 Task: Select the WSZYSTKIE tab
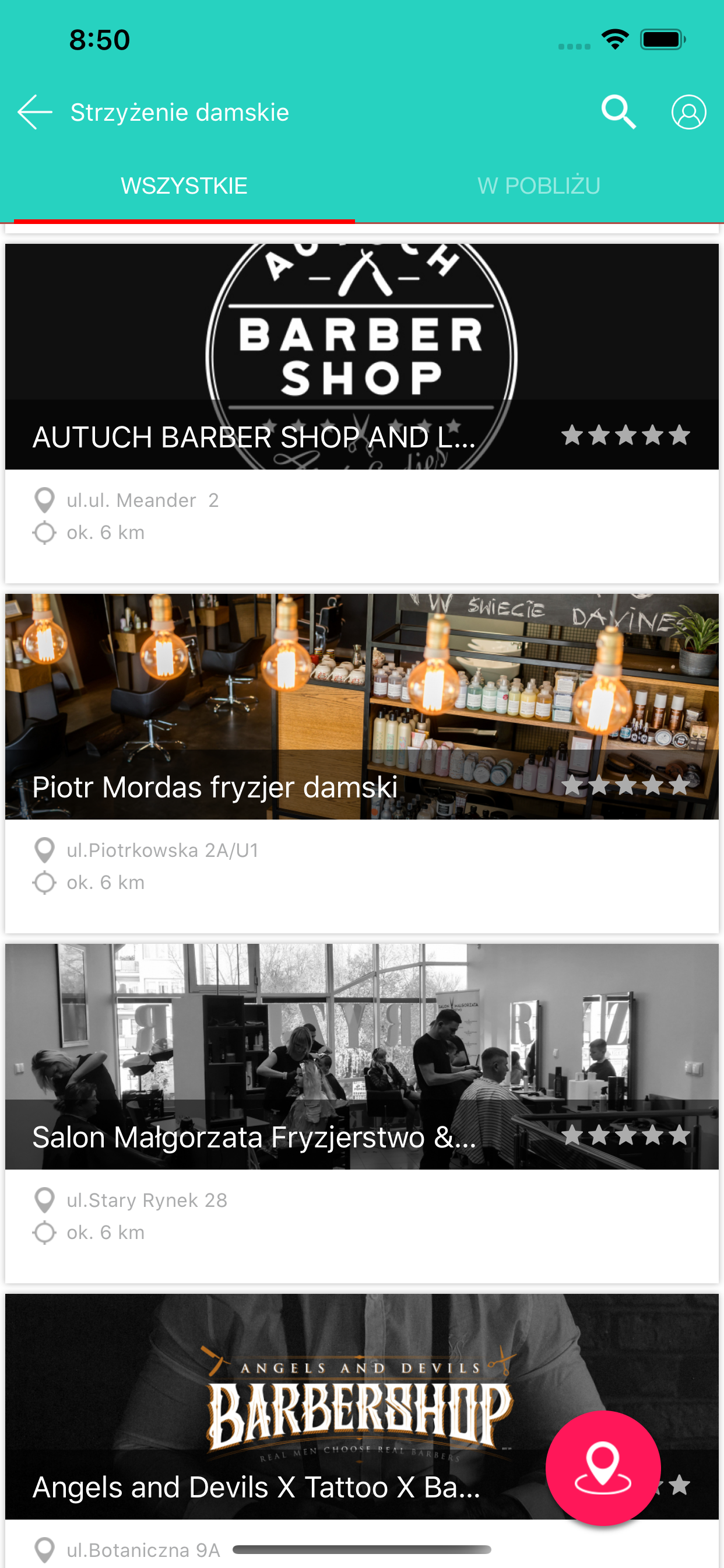pos(184,185)
